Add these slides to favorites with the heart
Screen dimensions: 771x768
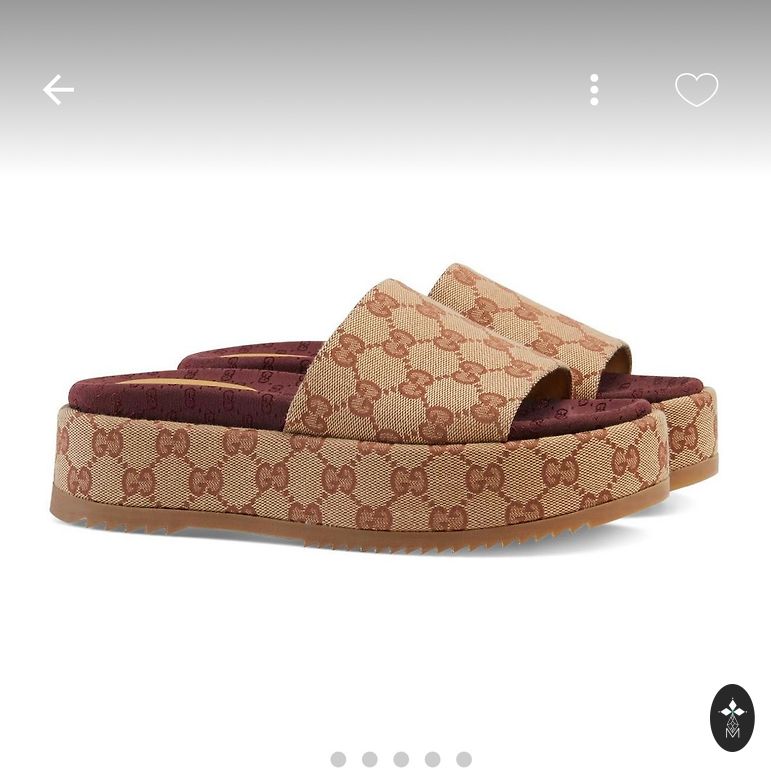696,90
